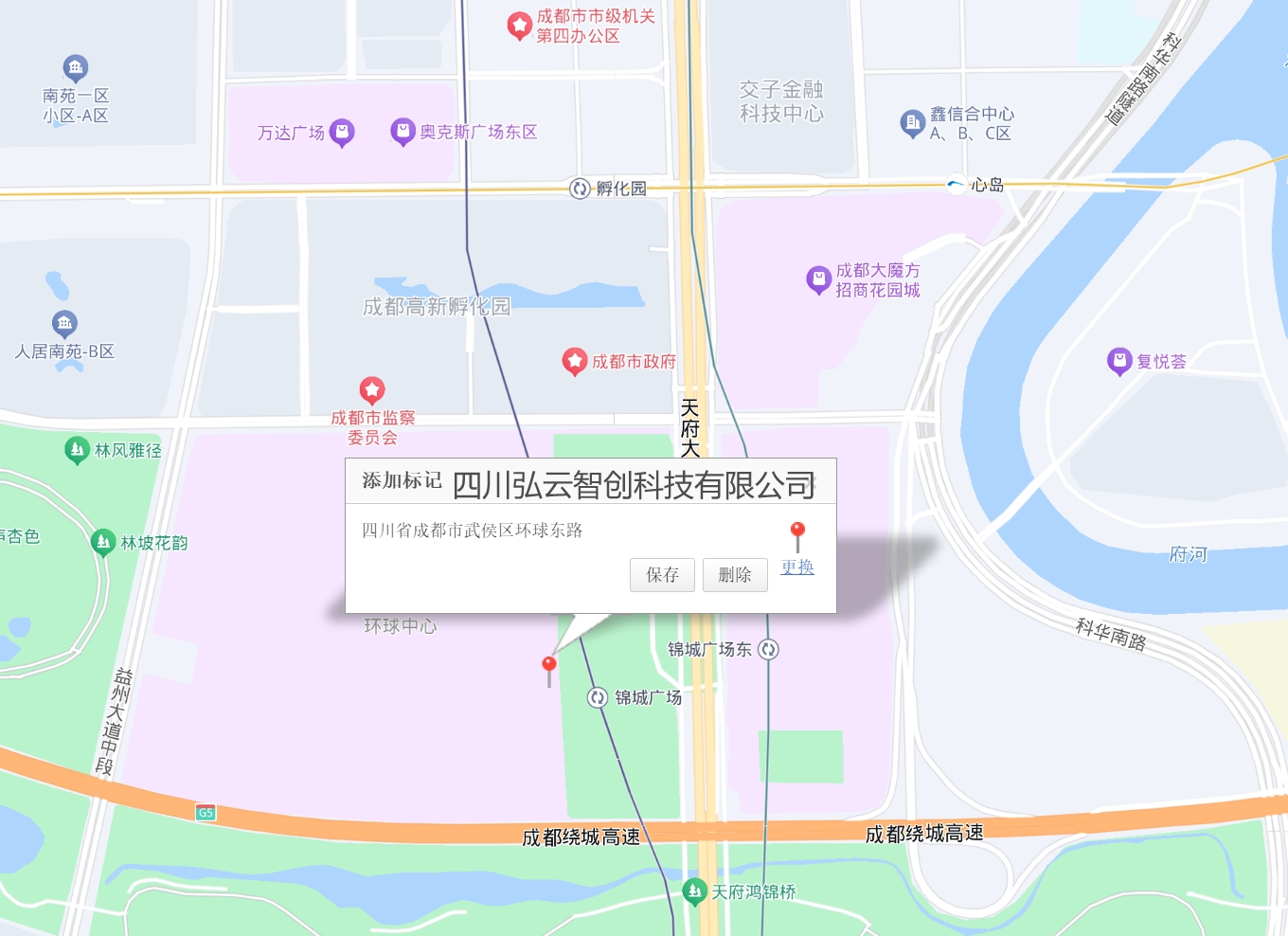Edit the marker title field 四川弘云智创科技有限公司

(x=634, y=485)
